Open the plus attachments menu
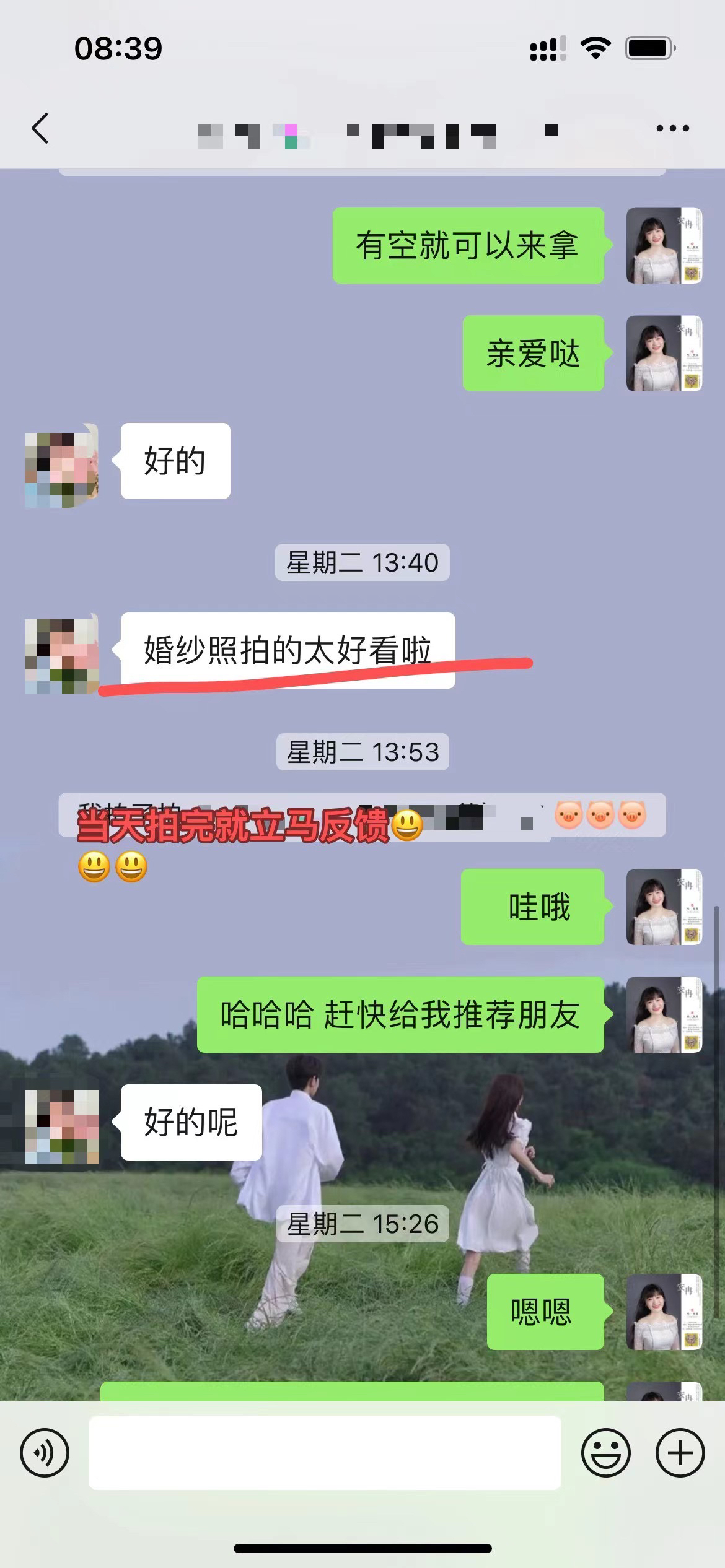Screen dimensions: 725x1568 (680, 1452)
